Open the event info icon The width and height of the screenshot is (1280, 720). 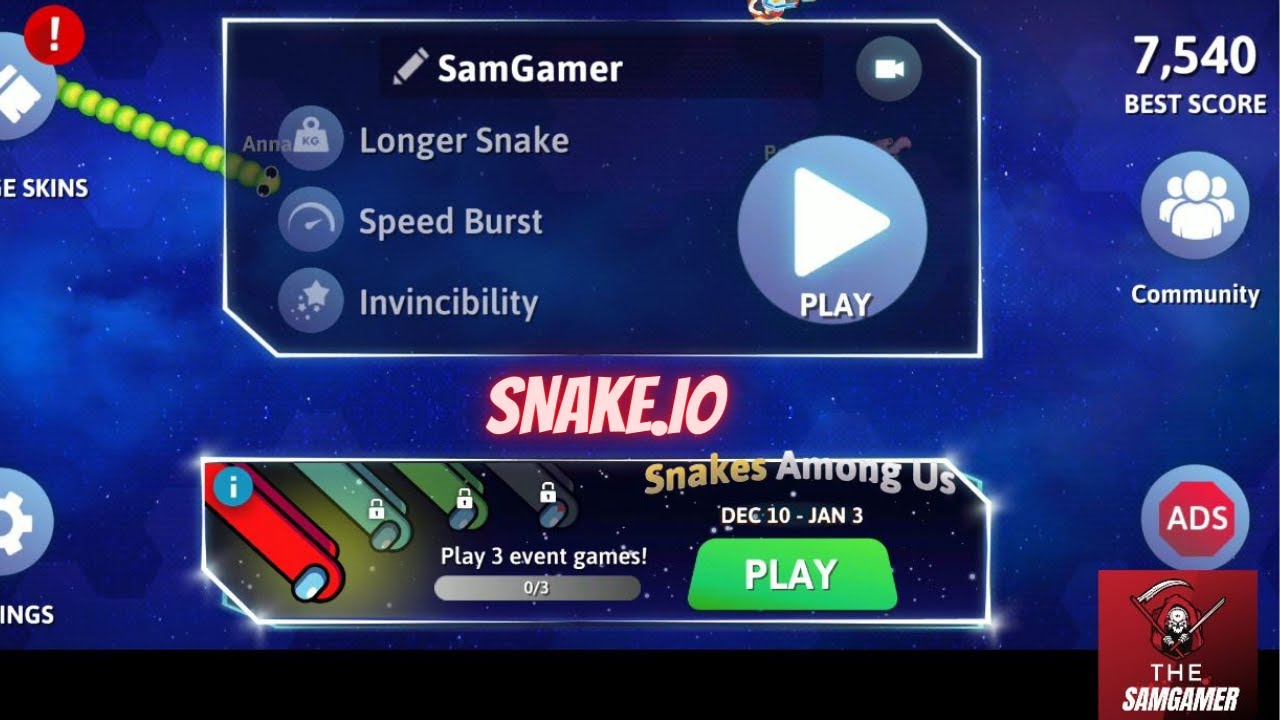pos(233,487)
